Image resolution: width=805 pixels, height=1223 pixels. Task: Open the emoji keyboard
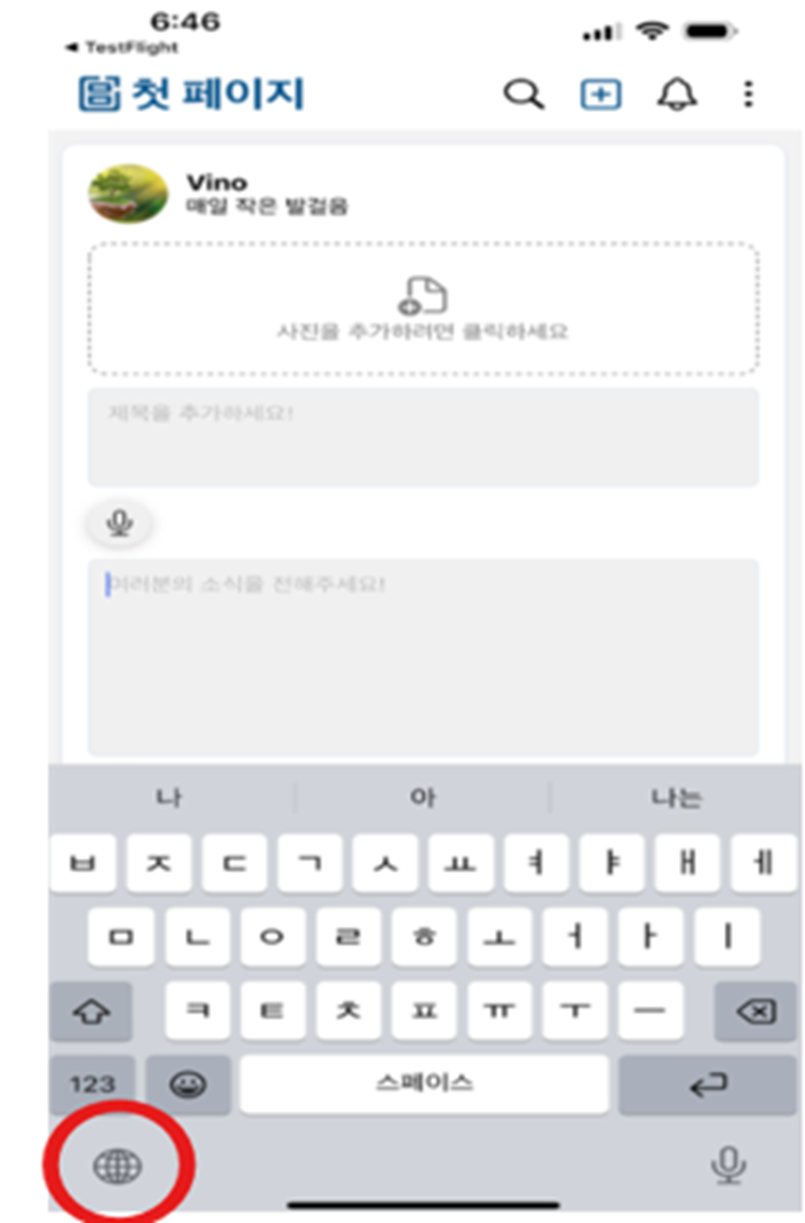coord(188,1084)
